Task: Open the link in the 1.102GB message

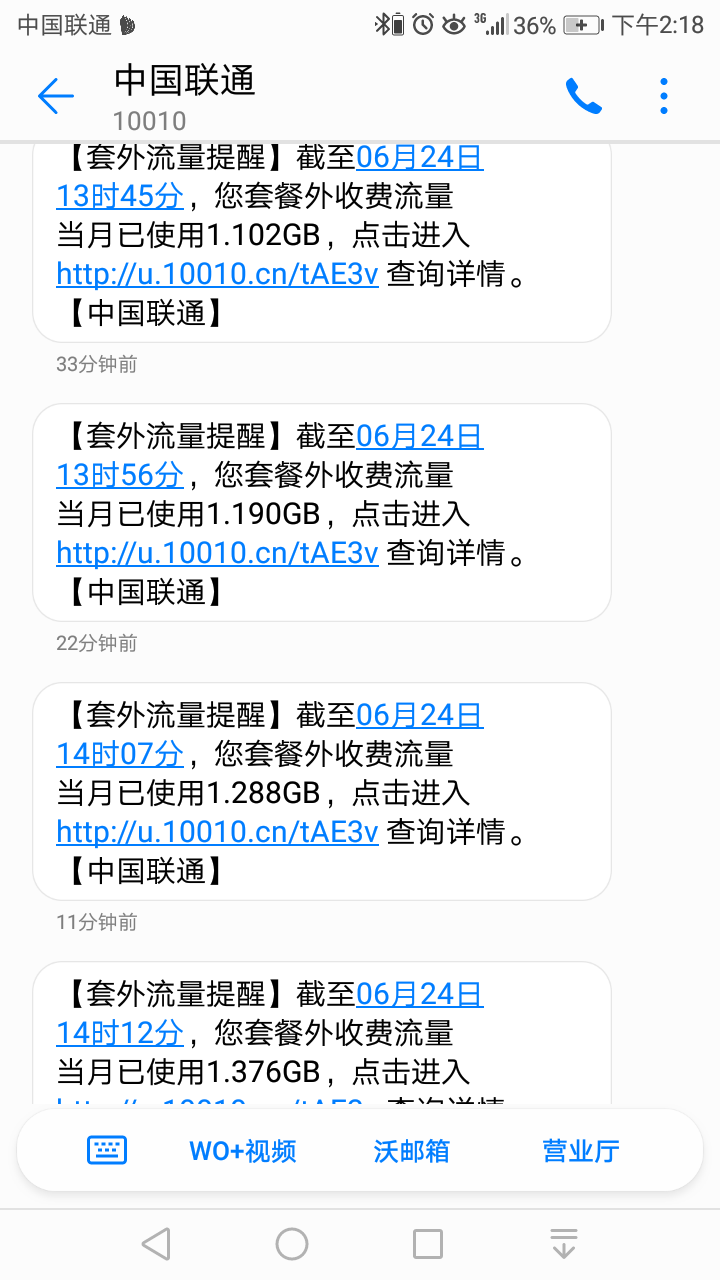Action: (217, 274)
